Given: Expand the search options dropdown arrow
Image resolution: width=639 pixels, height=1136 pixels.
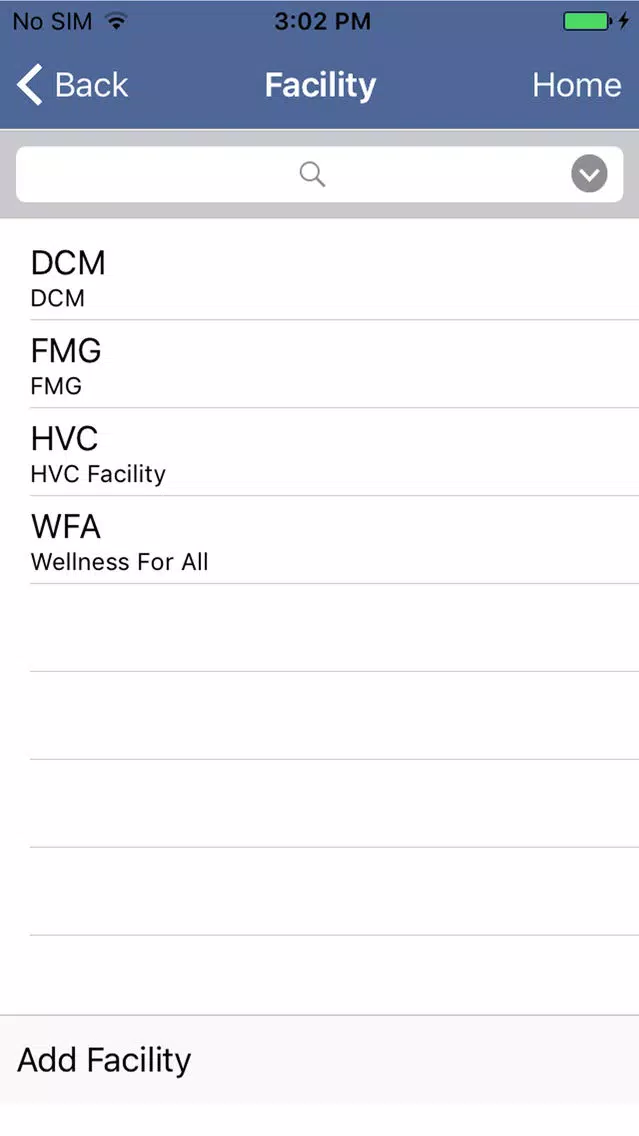Looking at the screenshot, I should [x=589, y=174].
